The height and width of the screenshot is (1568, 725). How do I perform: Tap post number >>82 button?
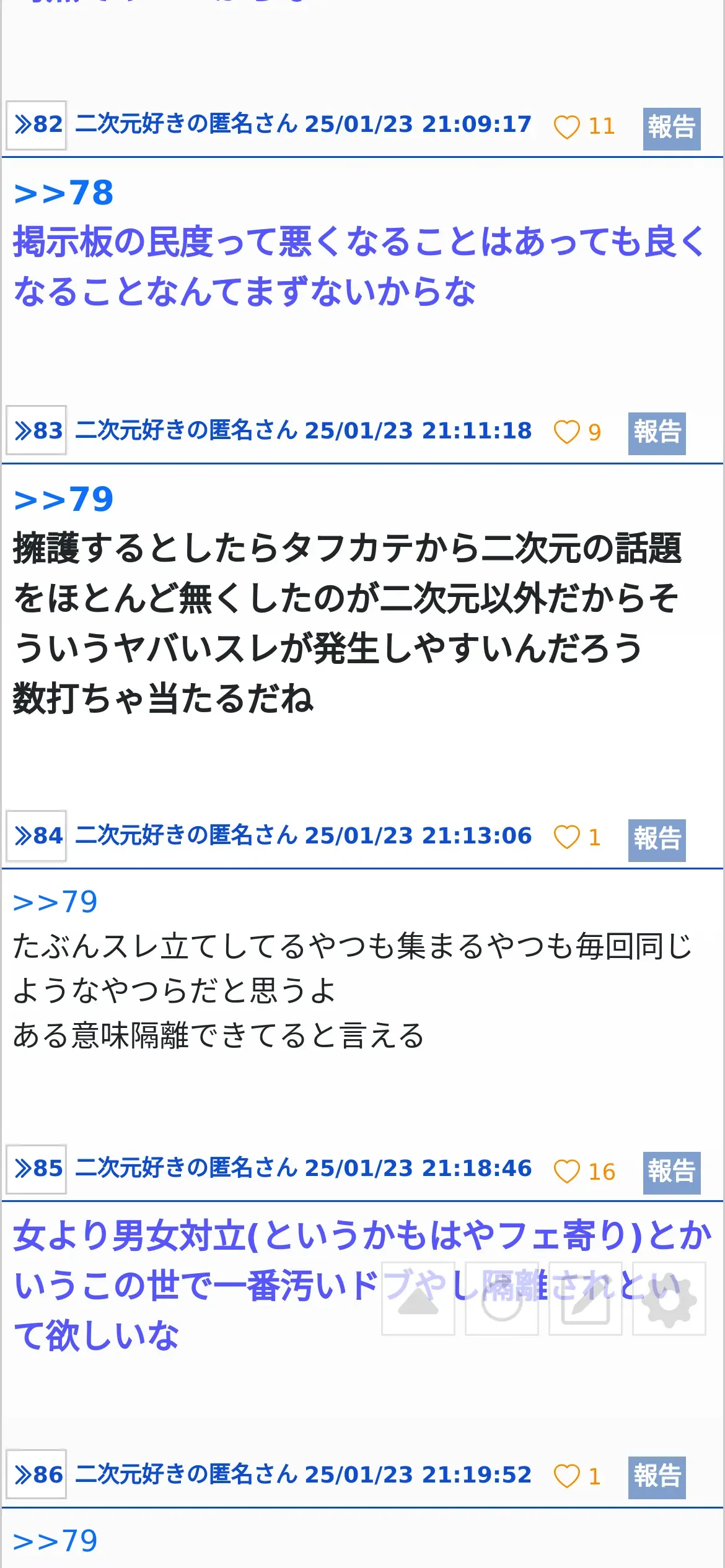(37, 125)
